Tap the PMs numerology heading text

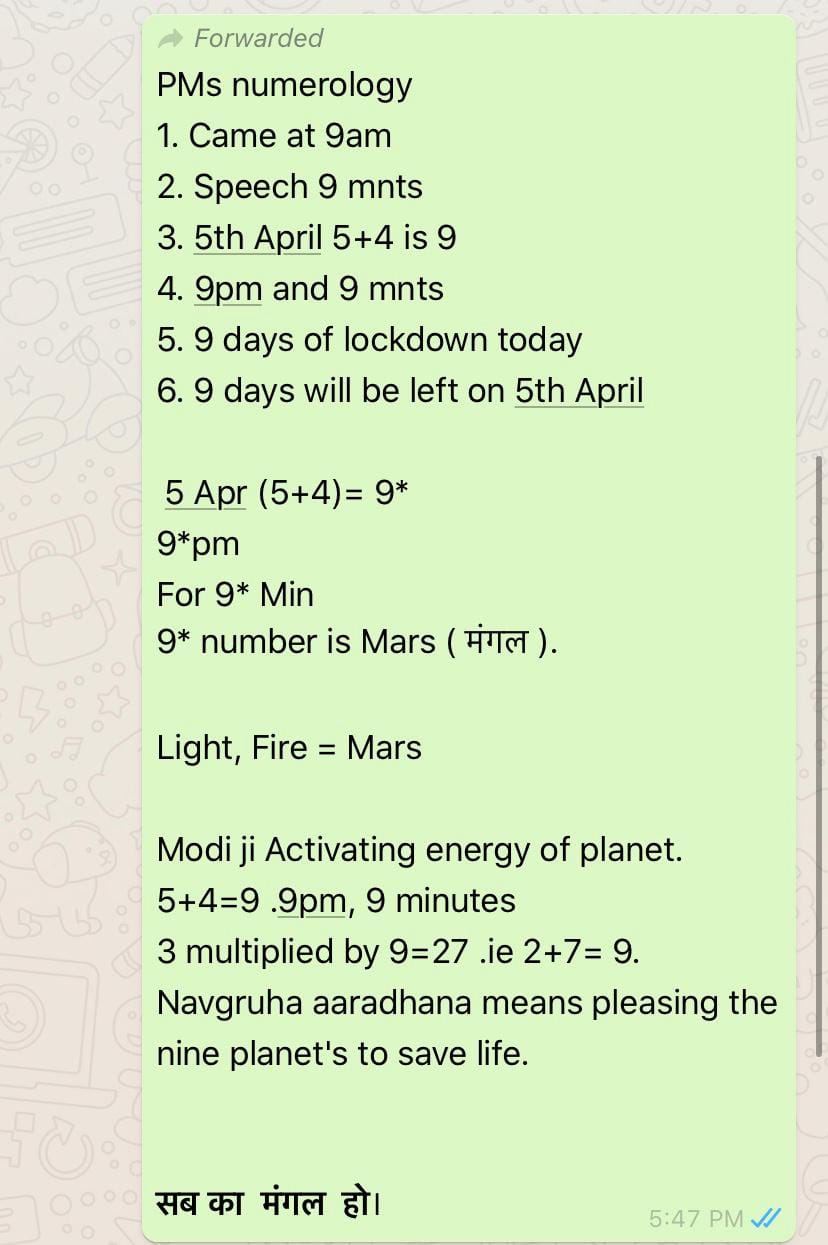pos(284,85)
